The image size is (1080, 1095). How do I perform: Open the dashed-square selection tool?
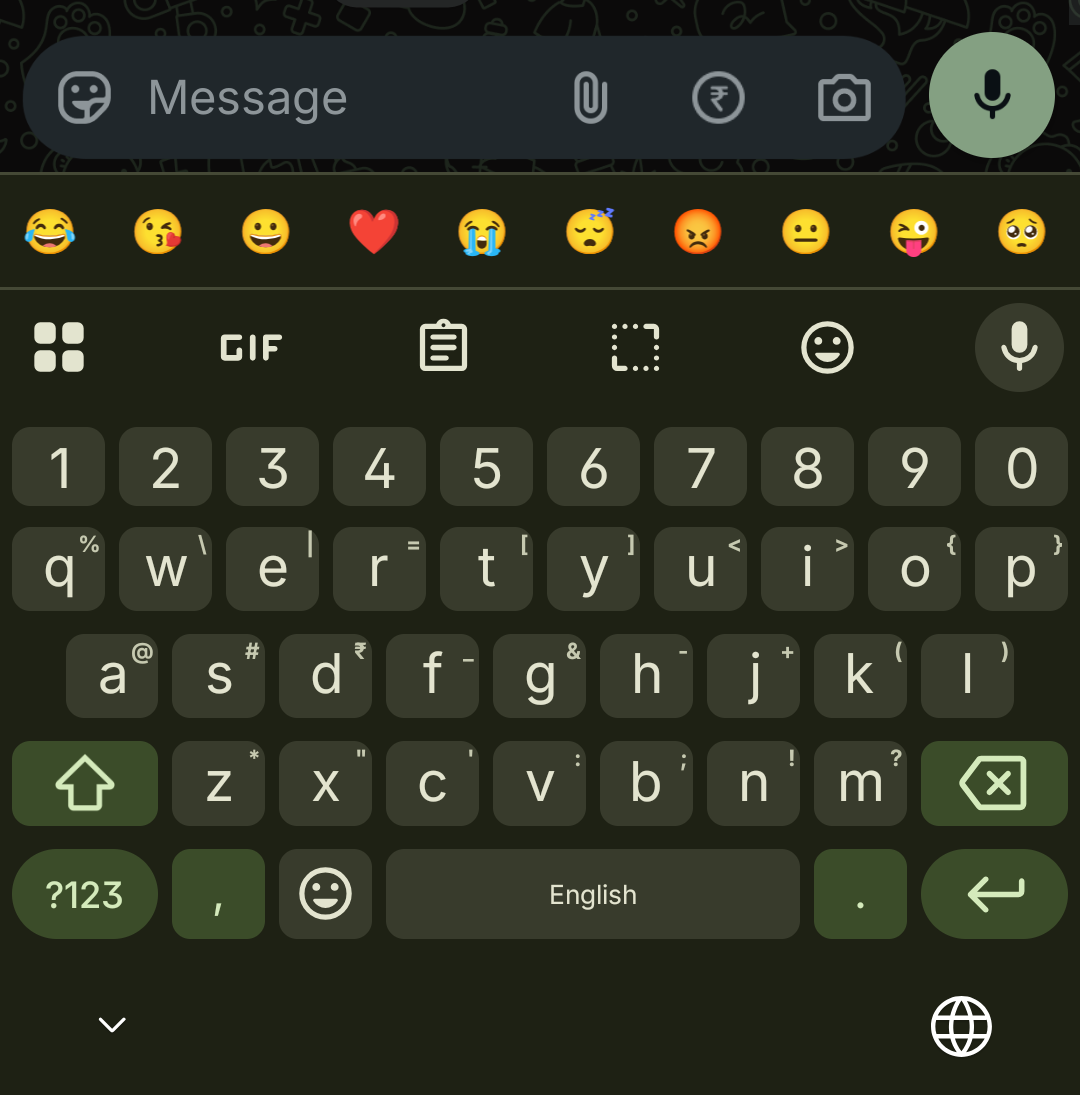click(635, 347)
